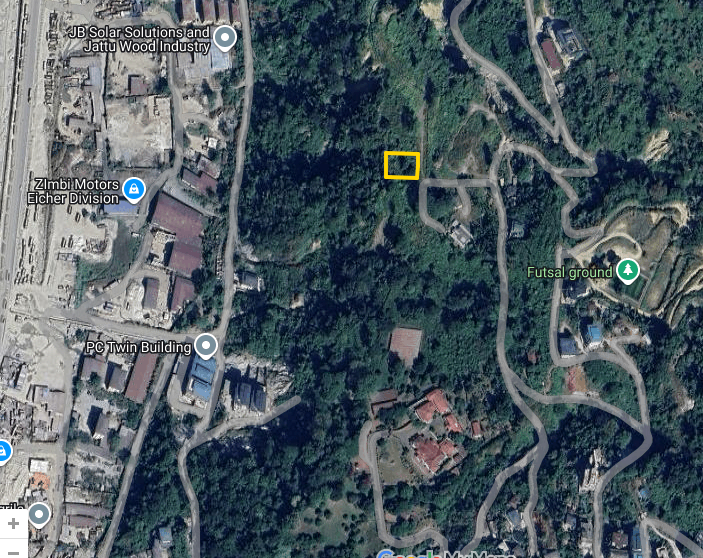This screenshot has height=558, width=703.
Task: Zoom in with the plus button
Action: click(x=13, y=523)
